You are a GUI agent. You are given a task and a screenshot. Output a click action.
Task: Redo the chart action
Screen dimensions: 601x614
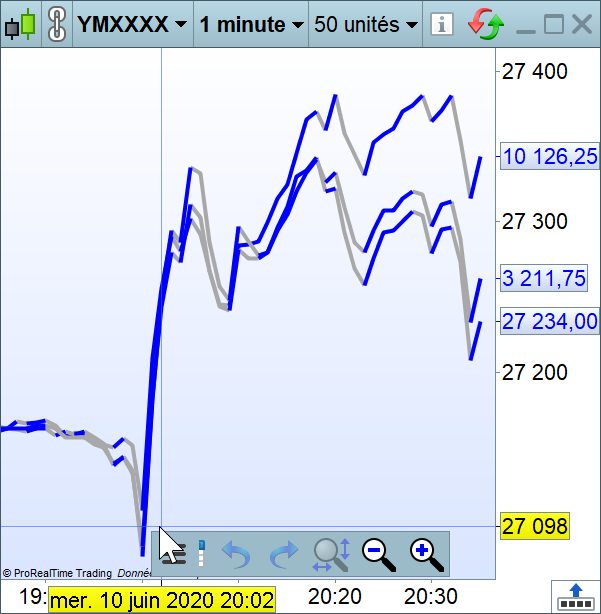click(x=285, y=552)
